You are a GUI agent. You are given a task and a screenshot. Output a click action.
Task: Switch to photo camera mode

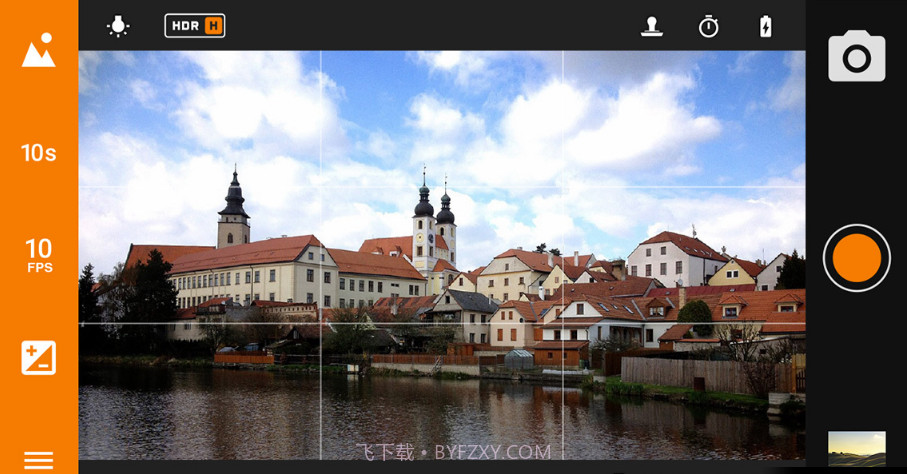pyautogui.click(x=856, y=56)
